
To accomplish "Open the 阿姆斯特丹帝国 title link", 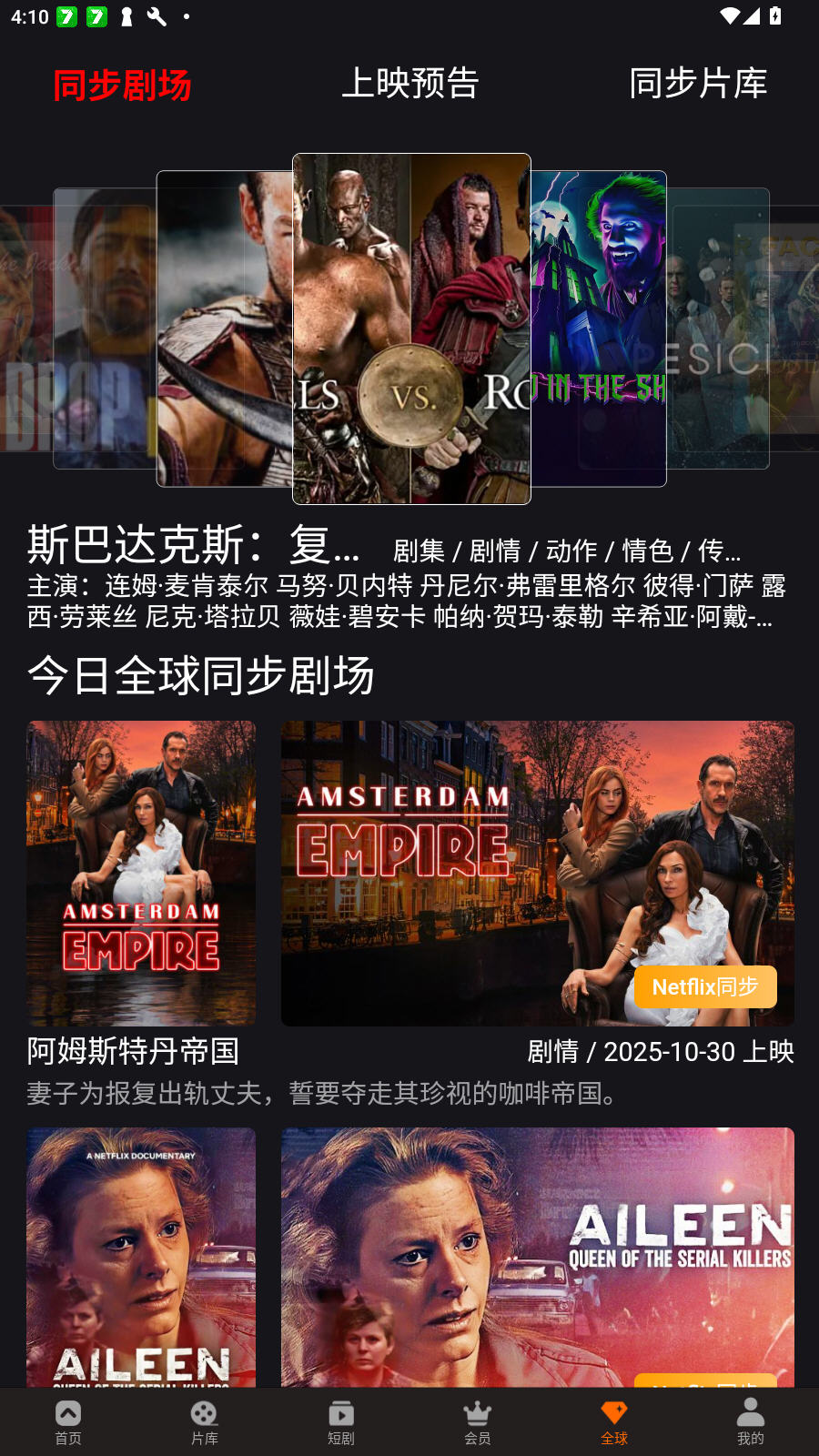I will (131, 1052).
